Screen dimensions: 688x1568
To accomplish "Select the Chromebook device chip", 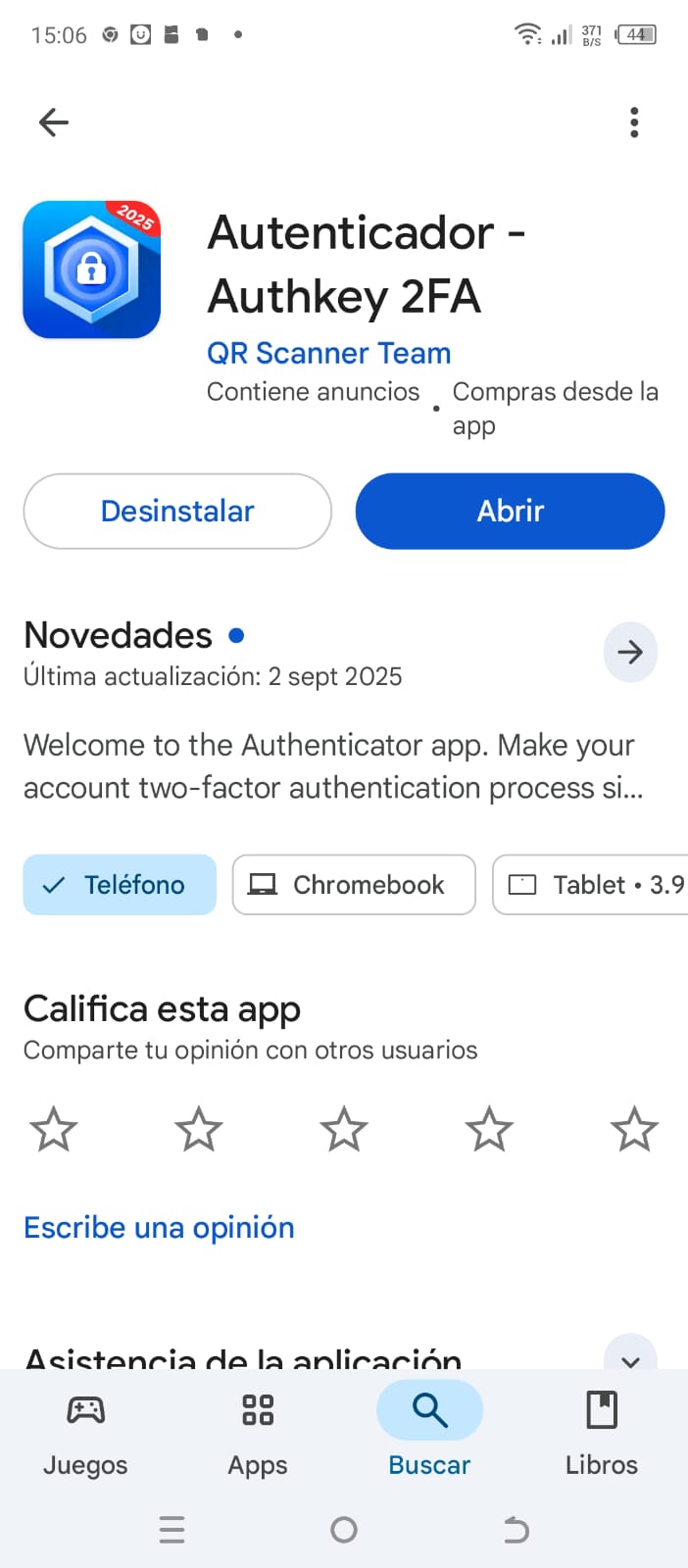I will 354,884.
